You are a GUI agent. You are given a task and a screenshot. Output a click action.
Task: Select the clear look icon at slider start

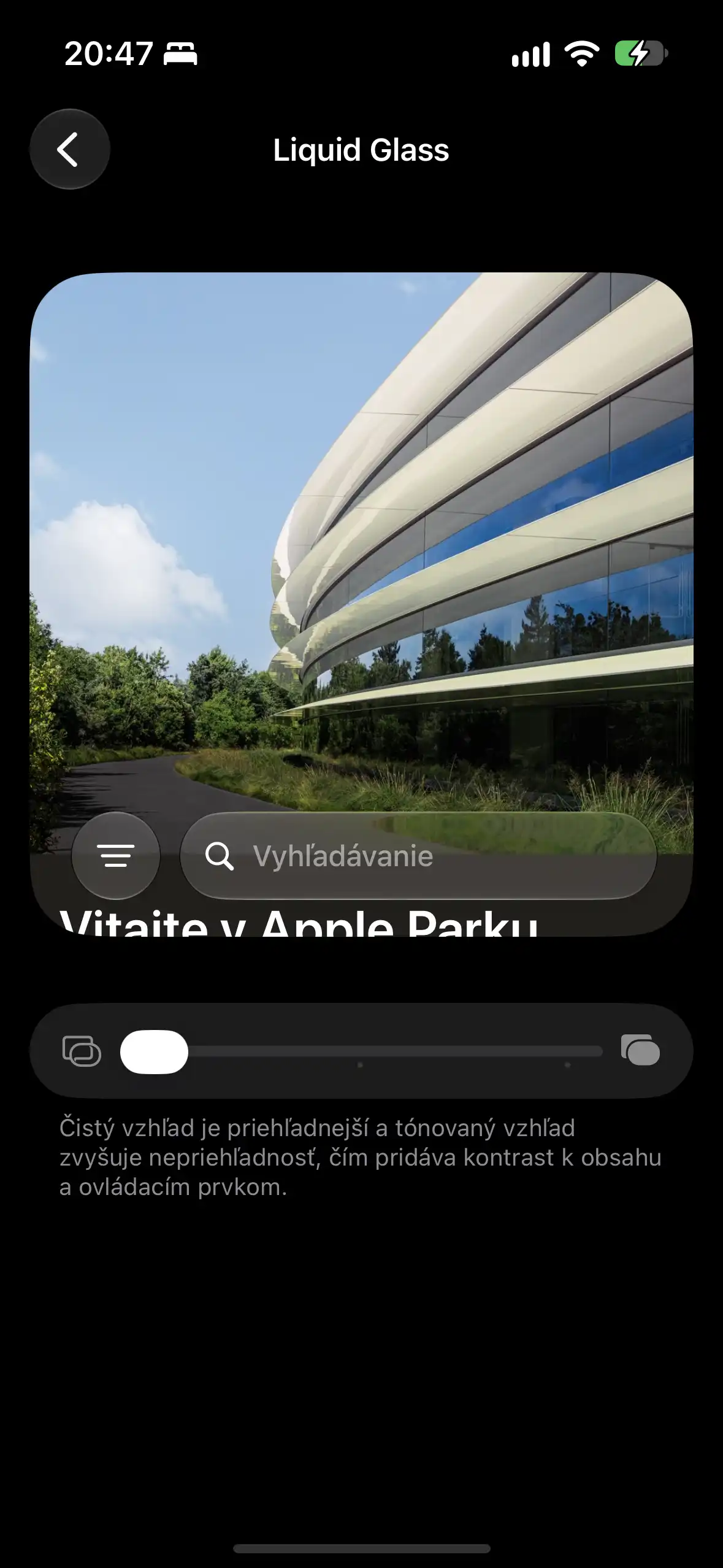click(82, 1051)
